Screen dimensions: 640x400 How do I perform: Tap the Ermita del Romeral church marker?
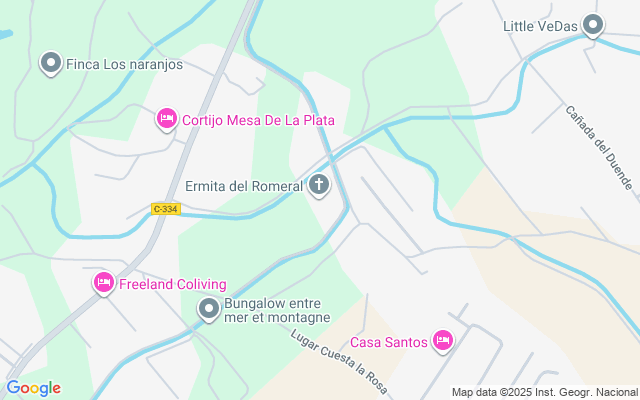[319, 185]
